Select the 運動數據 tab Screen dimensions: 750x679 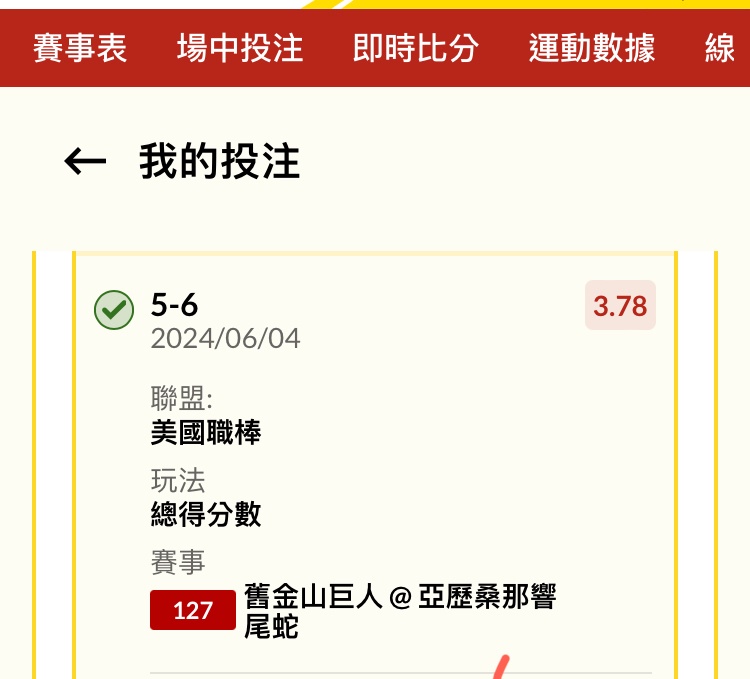point(592,48)
